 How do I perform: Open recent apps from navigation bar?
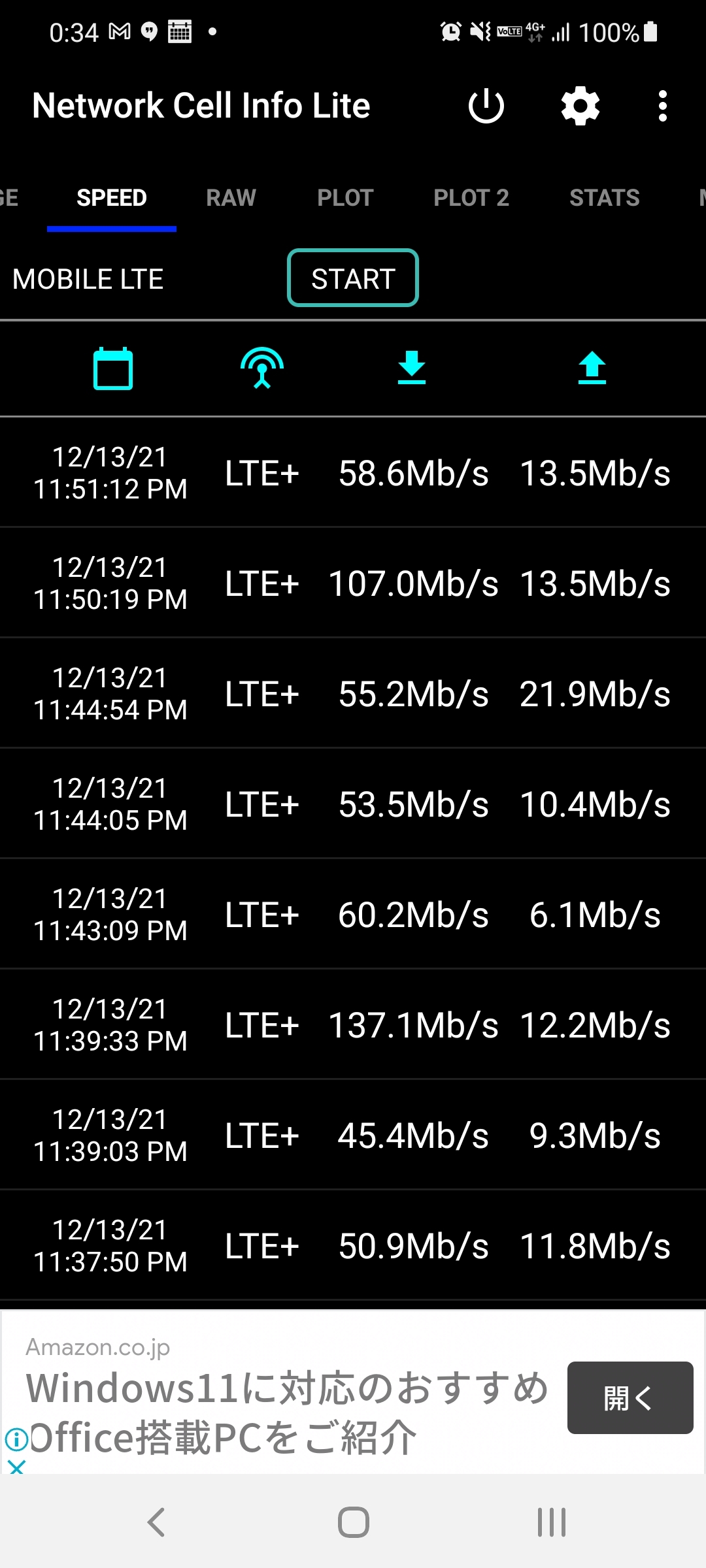(x=551, y=1522)
